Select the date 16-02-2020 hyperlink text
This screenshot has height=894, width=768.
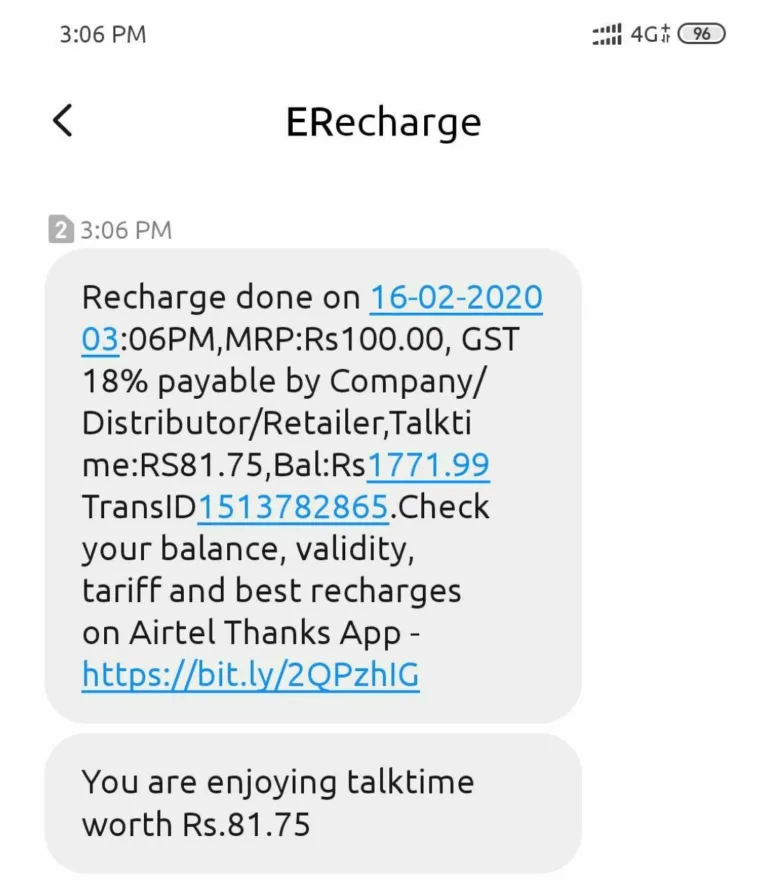pos(456,297)
